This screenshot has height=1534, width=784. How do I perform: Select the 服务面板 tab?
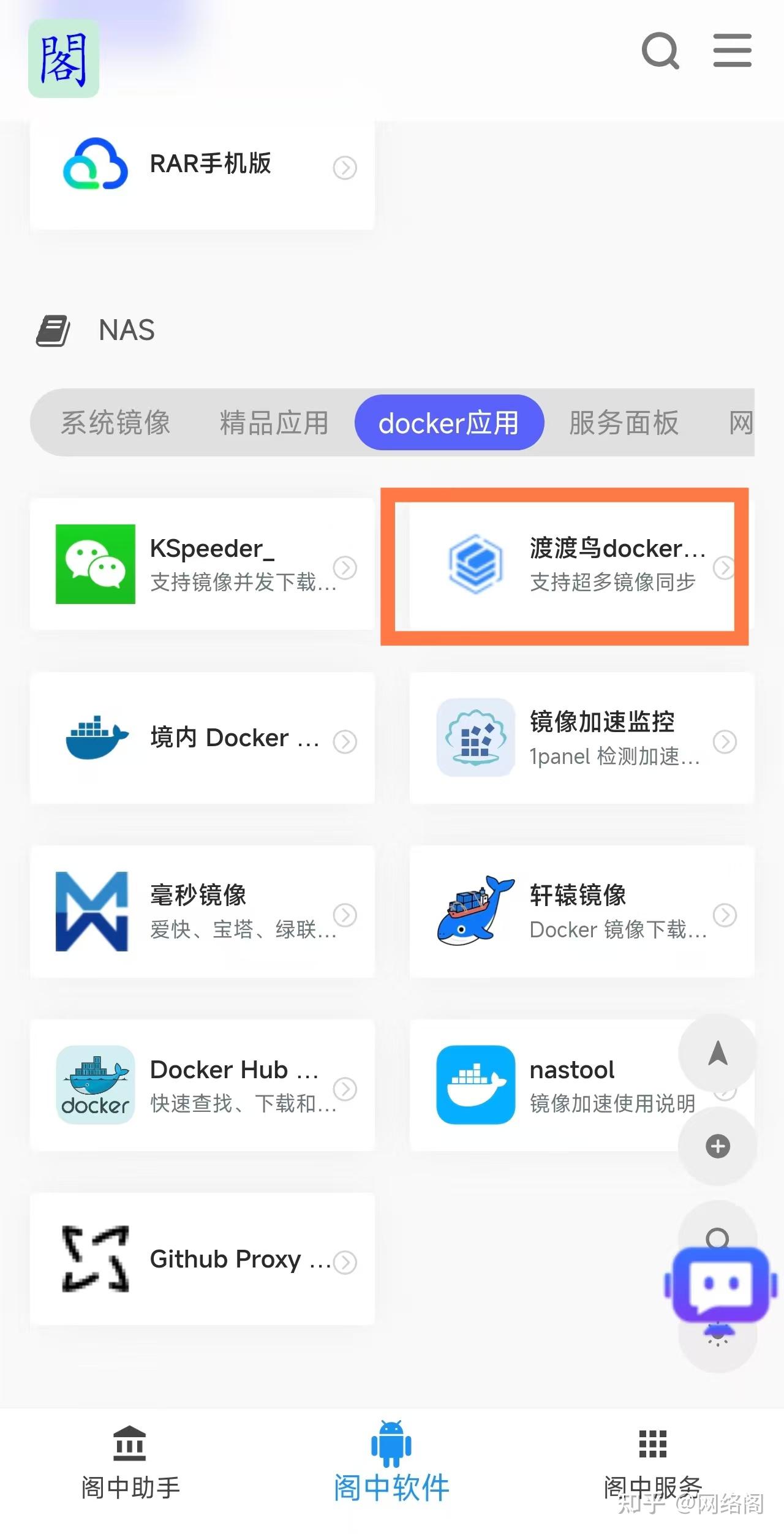point(624,423)
